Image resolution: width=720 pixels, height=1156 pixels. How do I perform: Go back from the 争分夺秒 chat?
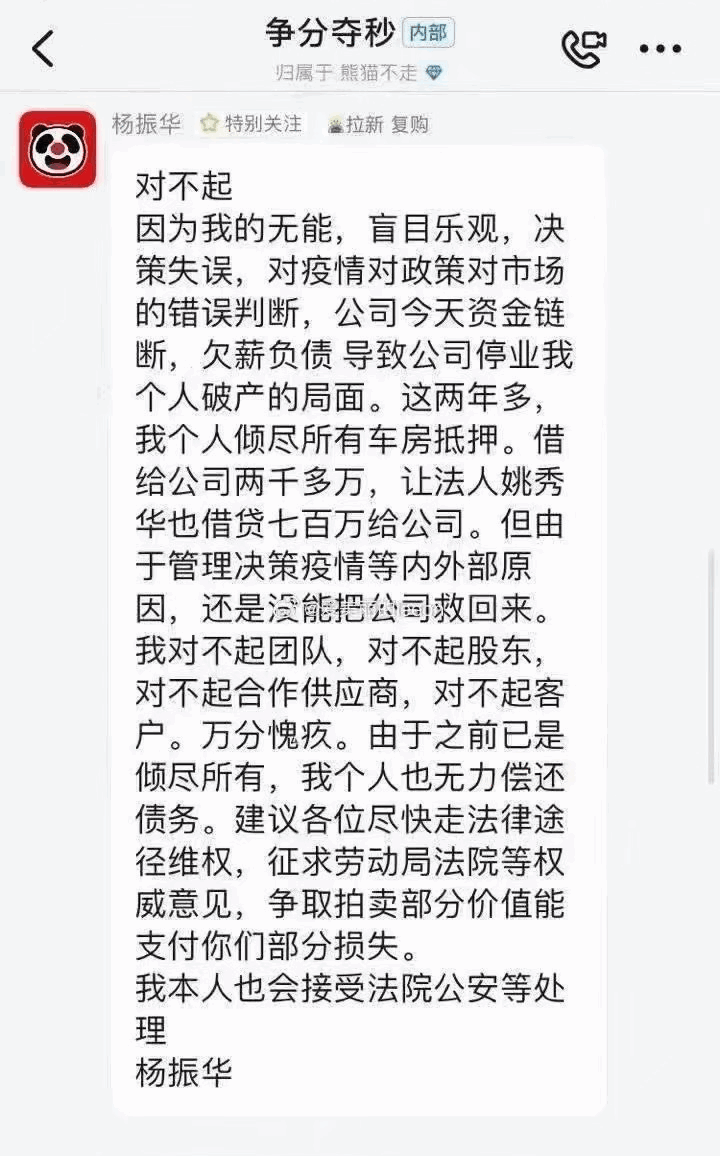point(43,47)
